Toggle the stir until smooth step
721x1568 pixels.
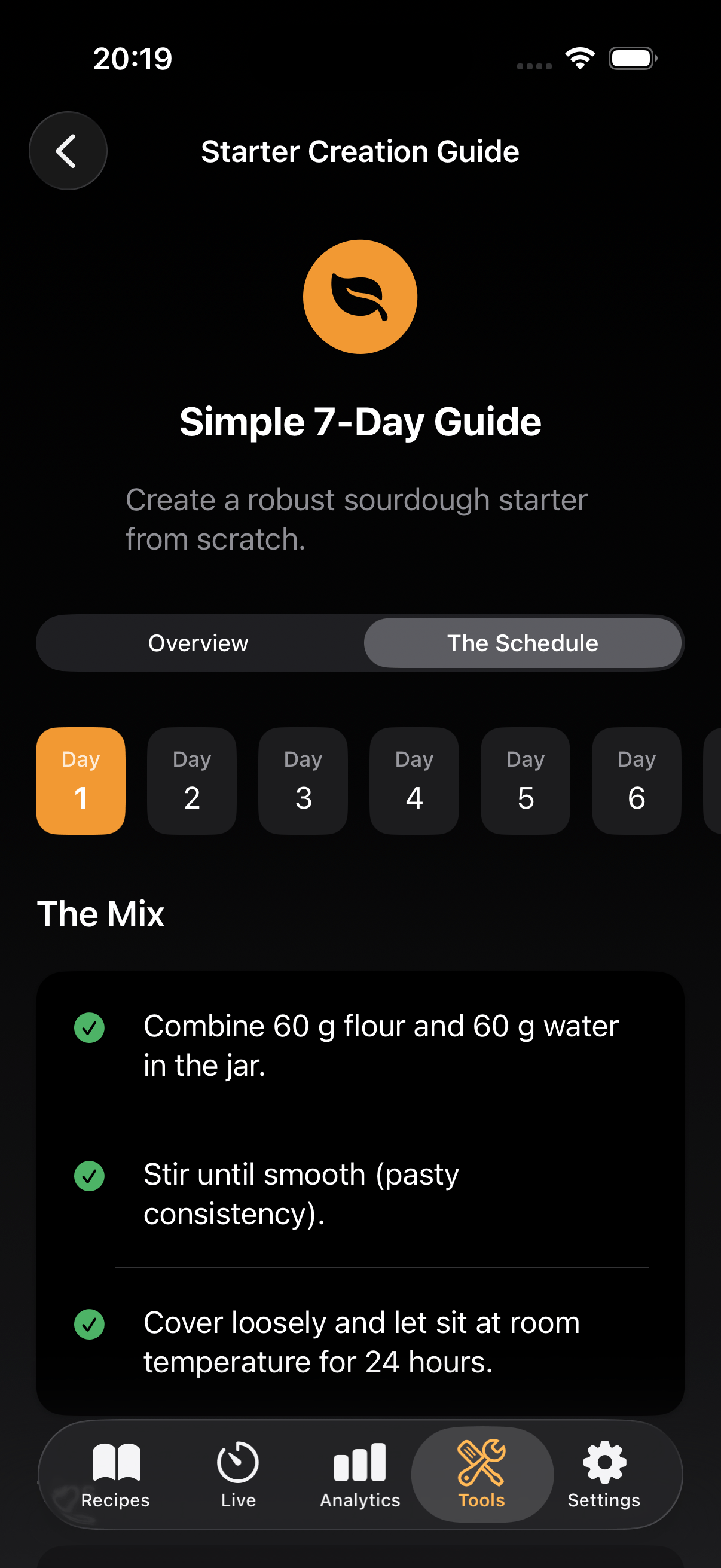click(90, 1176)
